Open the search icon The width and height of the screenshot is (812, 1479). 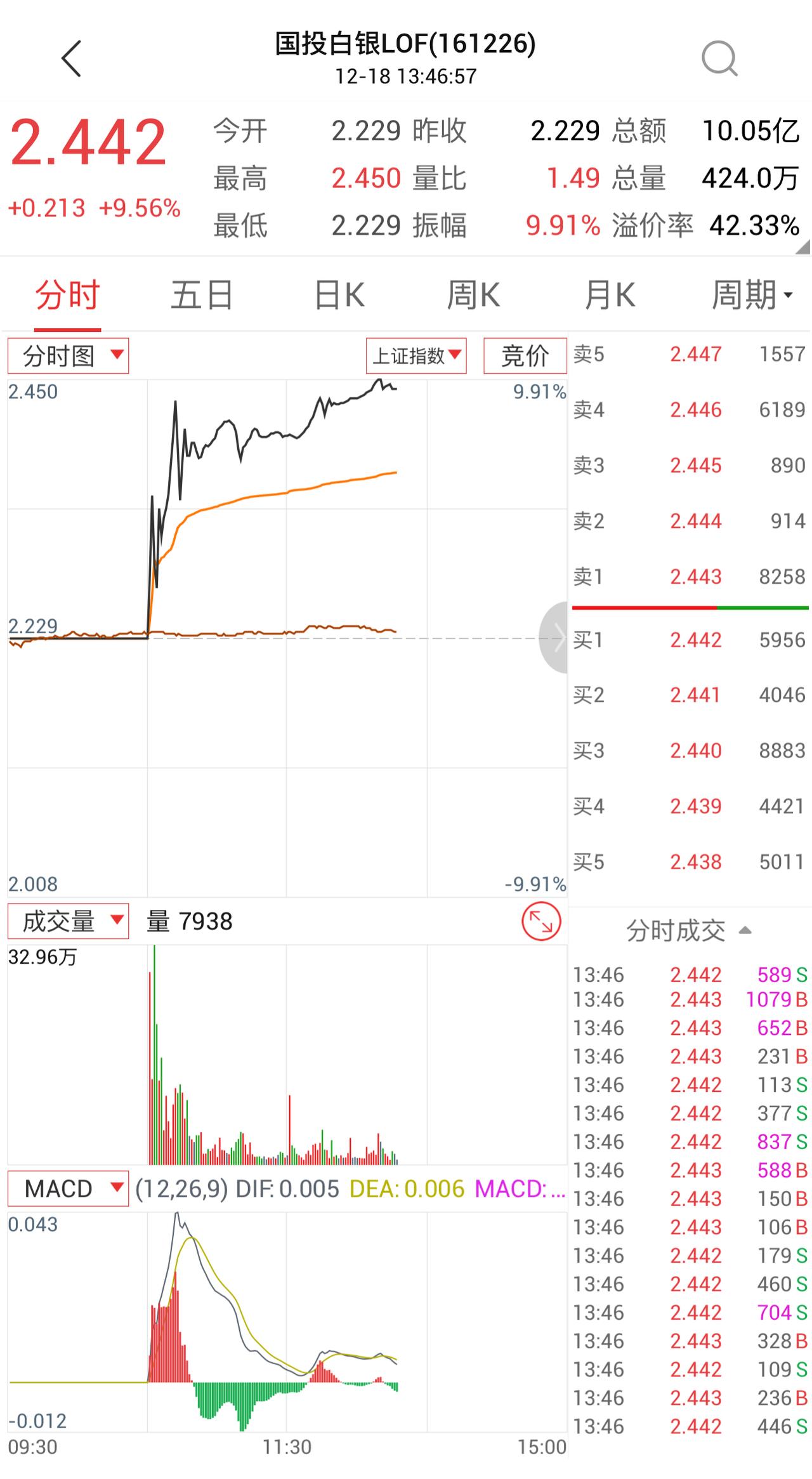(x=720, y=58)
